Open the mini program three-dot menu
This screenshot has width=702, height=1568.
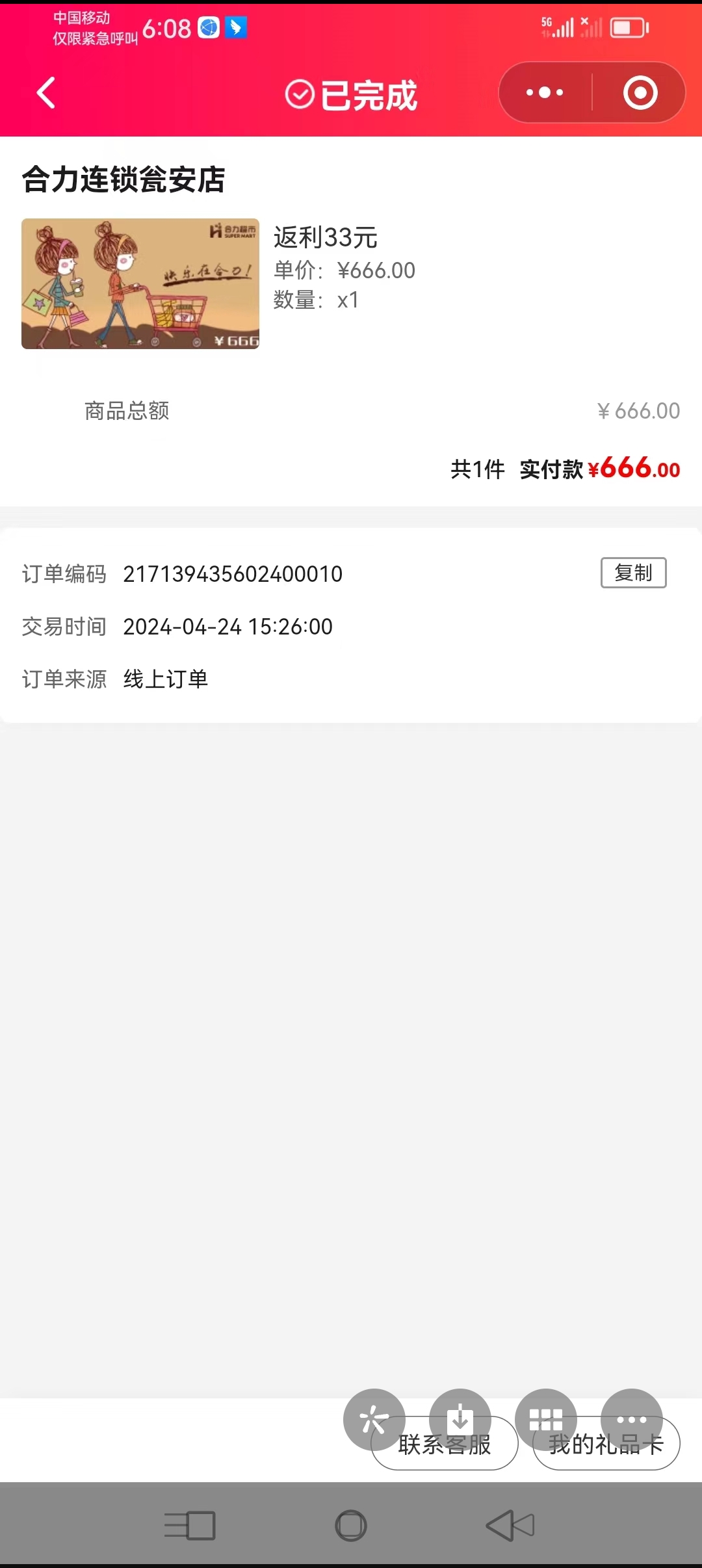[545, 93]
